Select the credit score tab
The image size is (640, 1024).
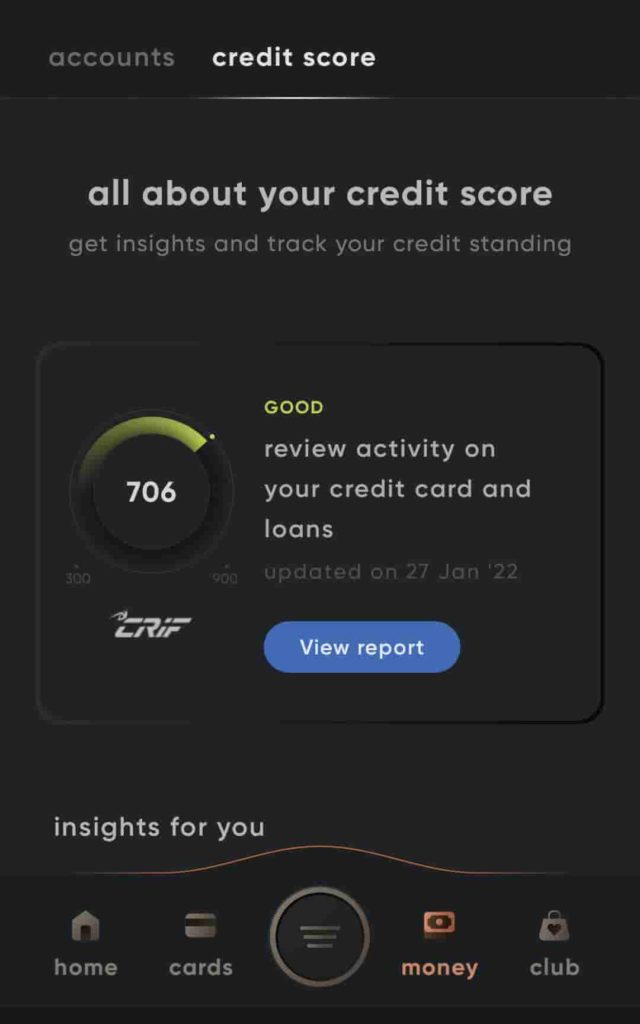point(293,57)
